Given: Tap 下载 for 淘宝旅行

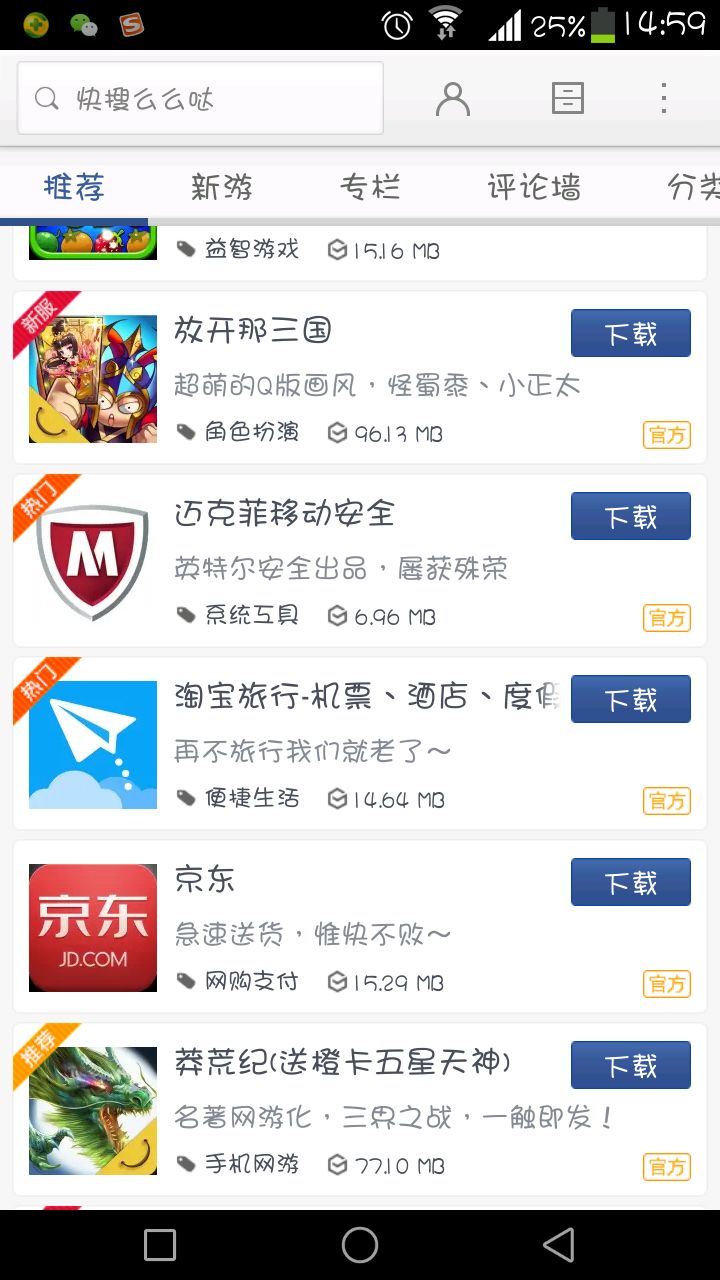Looking at the screenshot, I should pos(630,699).
